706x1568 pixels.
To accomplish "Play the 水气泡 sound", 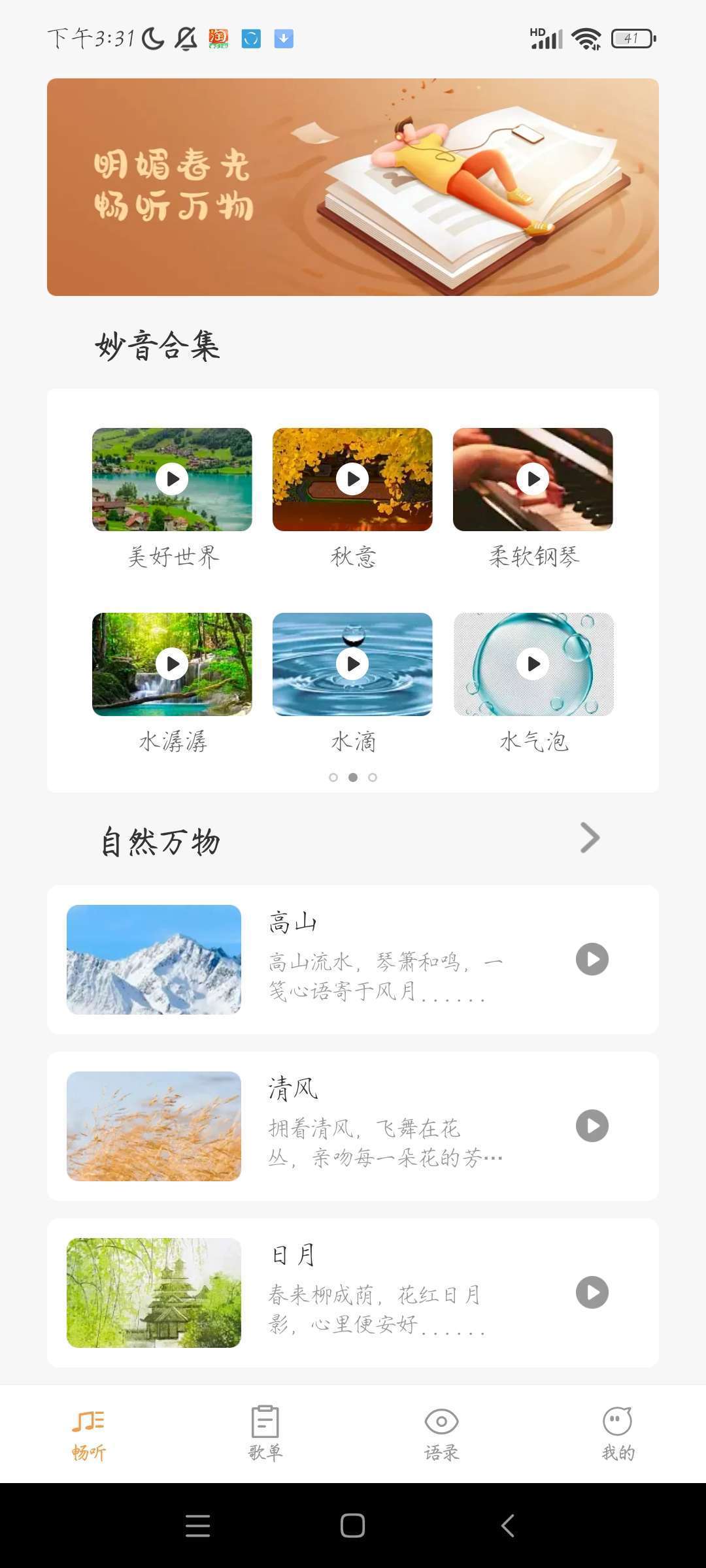I will pyautogui.click(x=533, y=664).
